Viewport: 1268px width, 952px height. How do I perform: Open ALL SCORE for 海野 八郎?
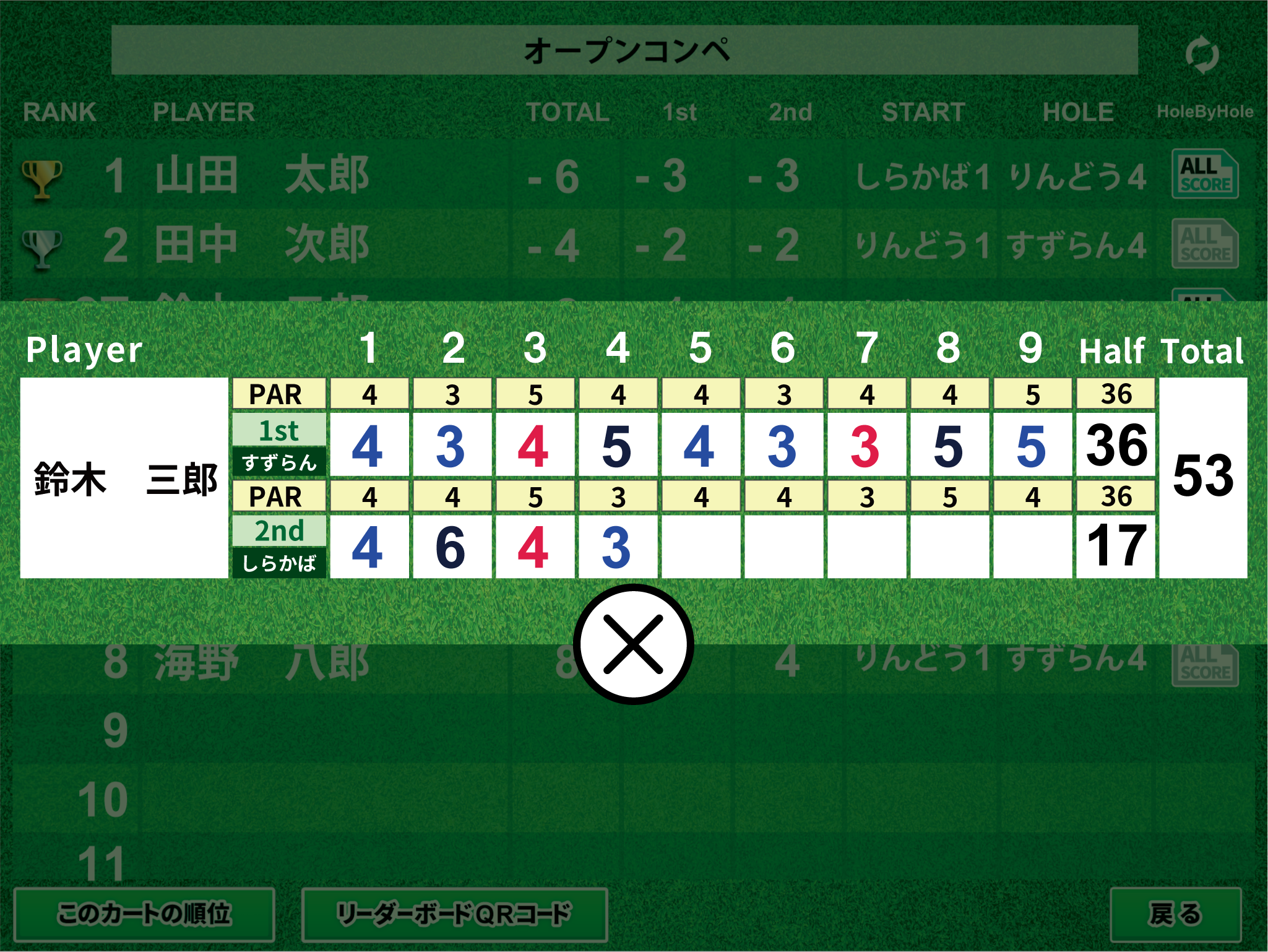click(1204, 665)
